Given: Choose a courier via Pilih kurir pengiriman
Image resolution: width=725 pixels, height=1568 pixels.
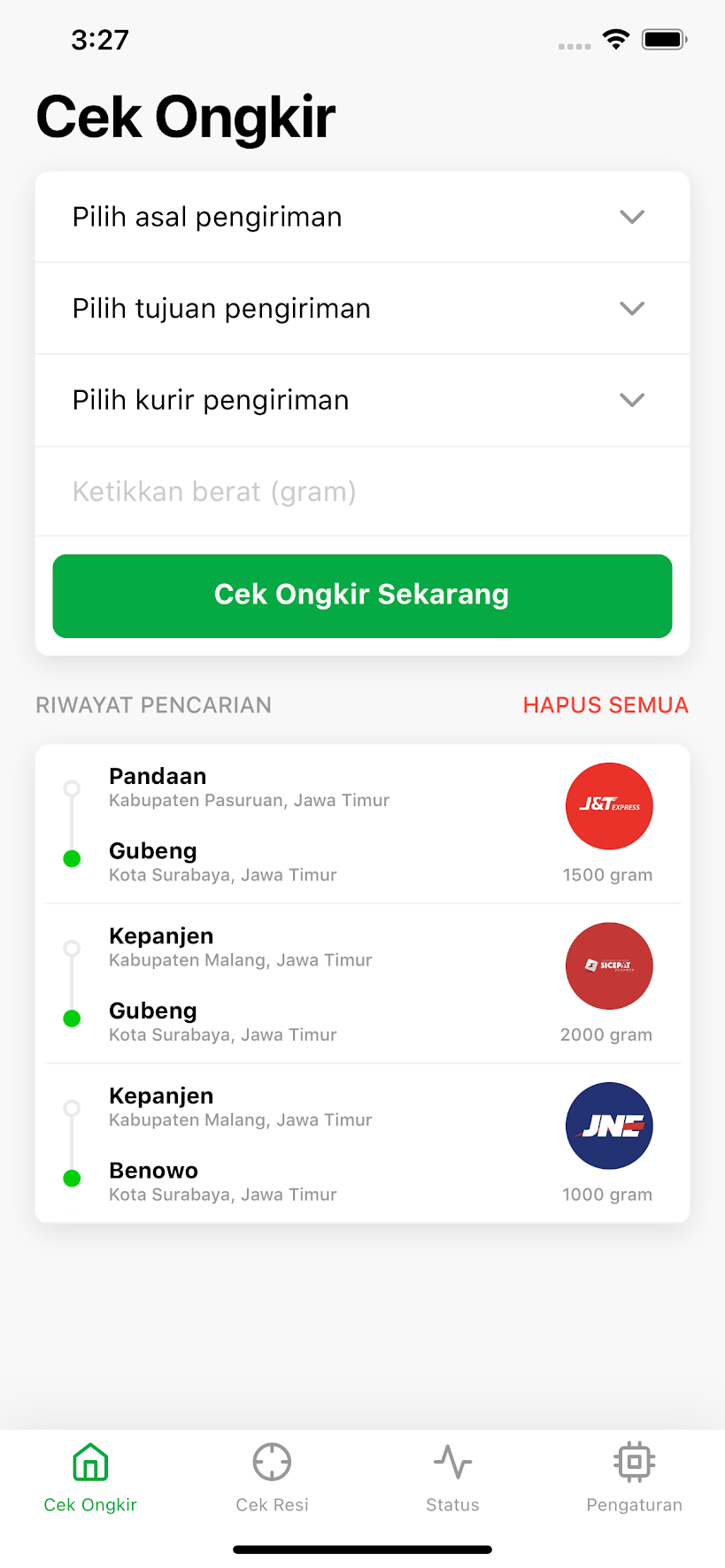Looking at the screenshot, I should click(x=362, y=400).
